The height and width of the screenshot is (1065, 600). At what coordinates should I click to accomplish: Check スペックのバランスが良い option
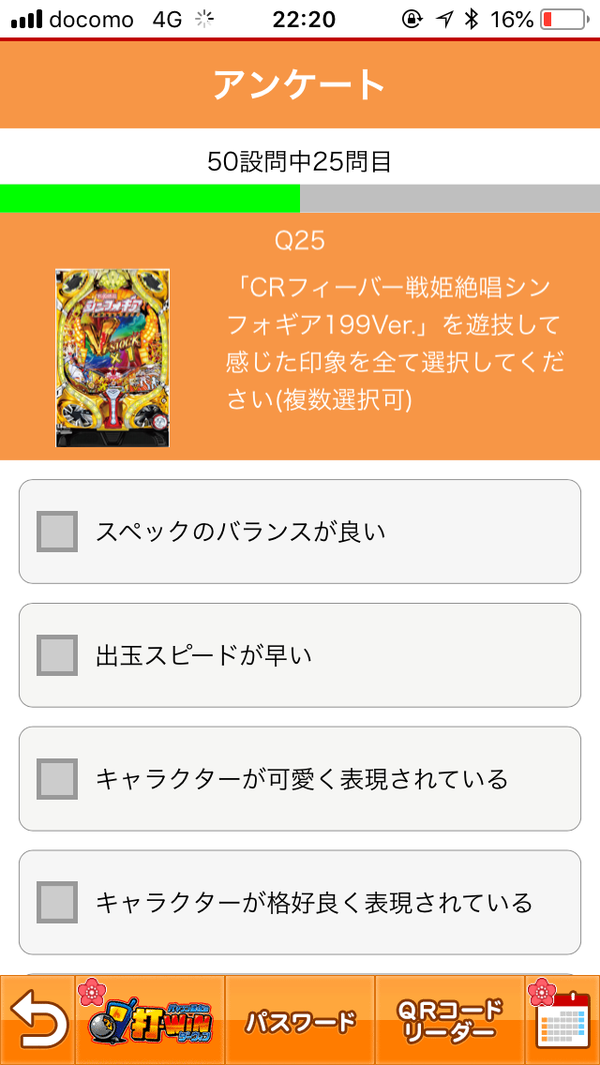pyautogui.click(x=57, y=532)
